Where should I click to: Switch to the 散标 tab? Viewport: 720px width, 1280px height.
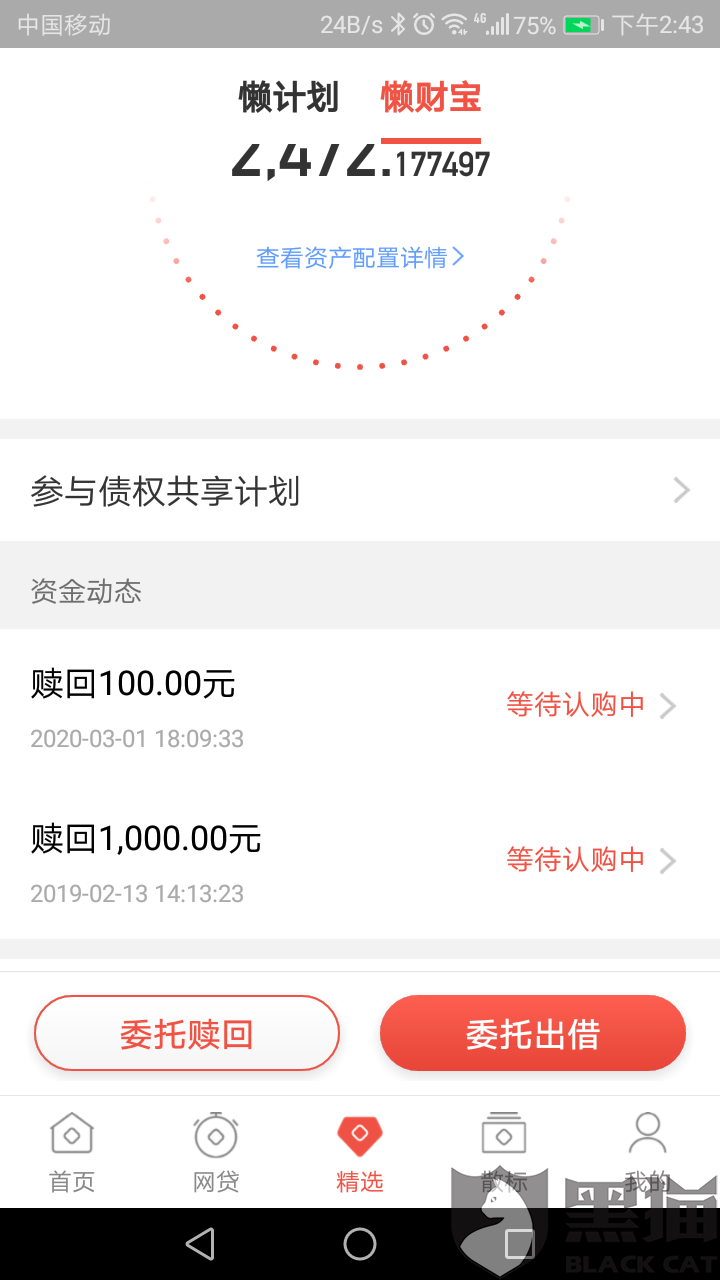click(504, 1153)
